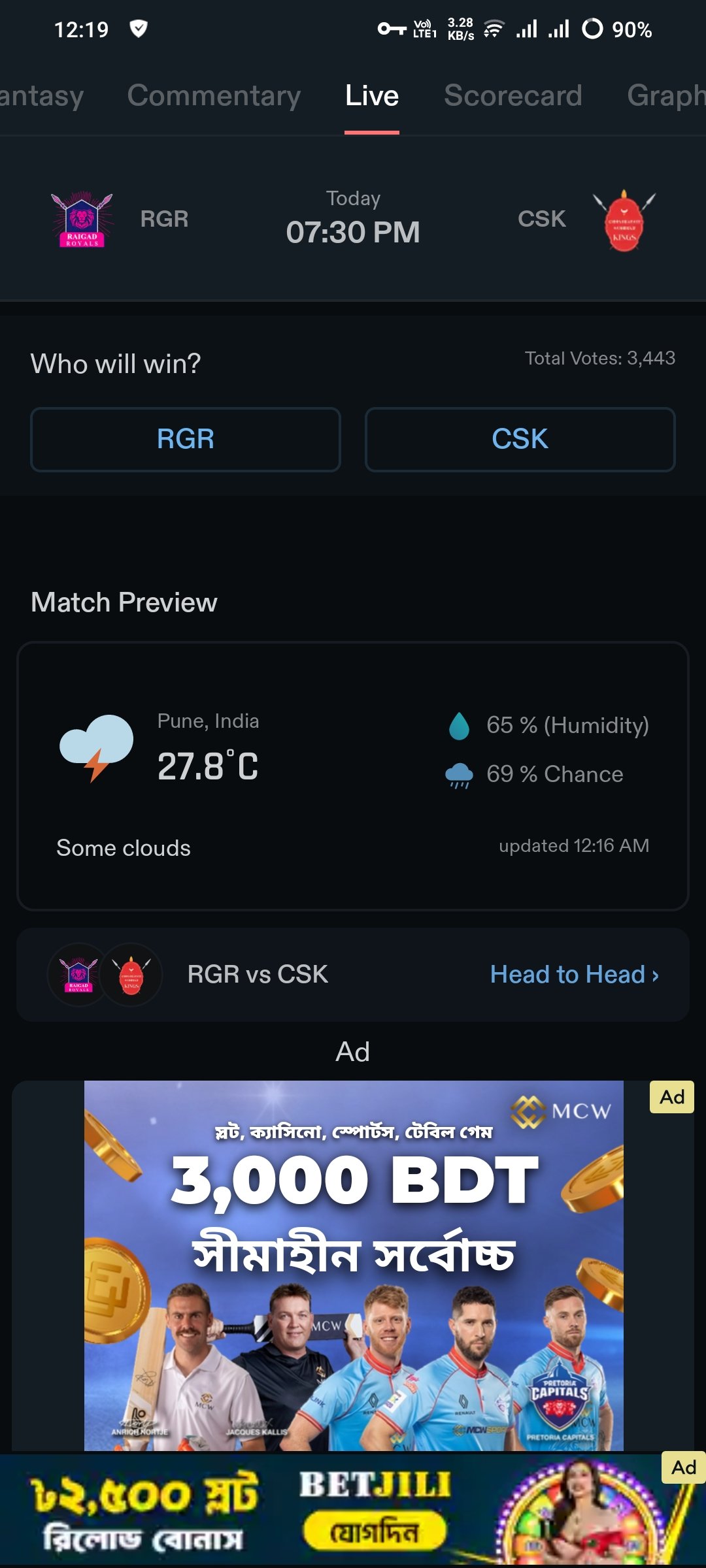Screen dimensions: 706x1568
Task: Click the paired team logos beside RGR vs CSK
Action: (105, 974)
